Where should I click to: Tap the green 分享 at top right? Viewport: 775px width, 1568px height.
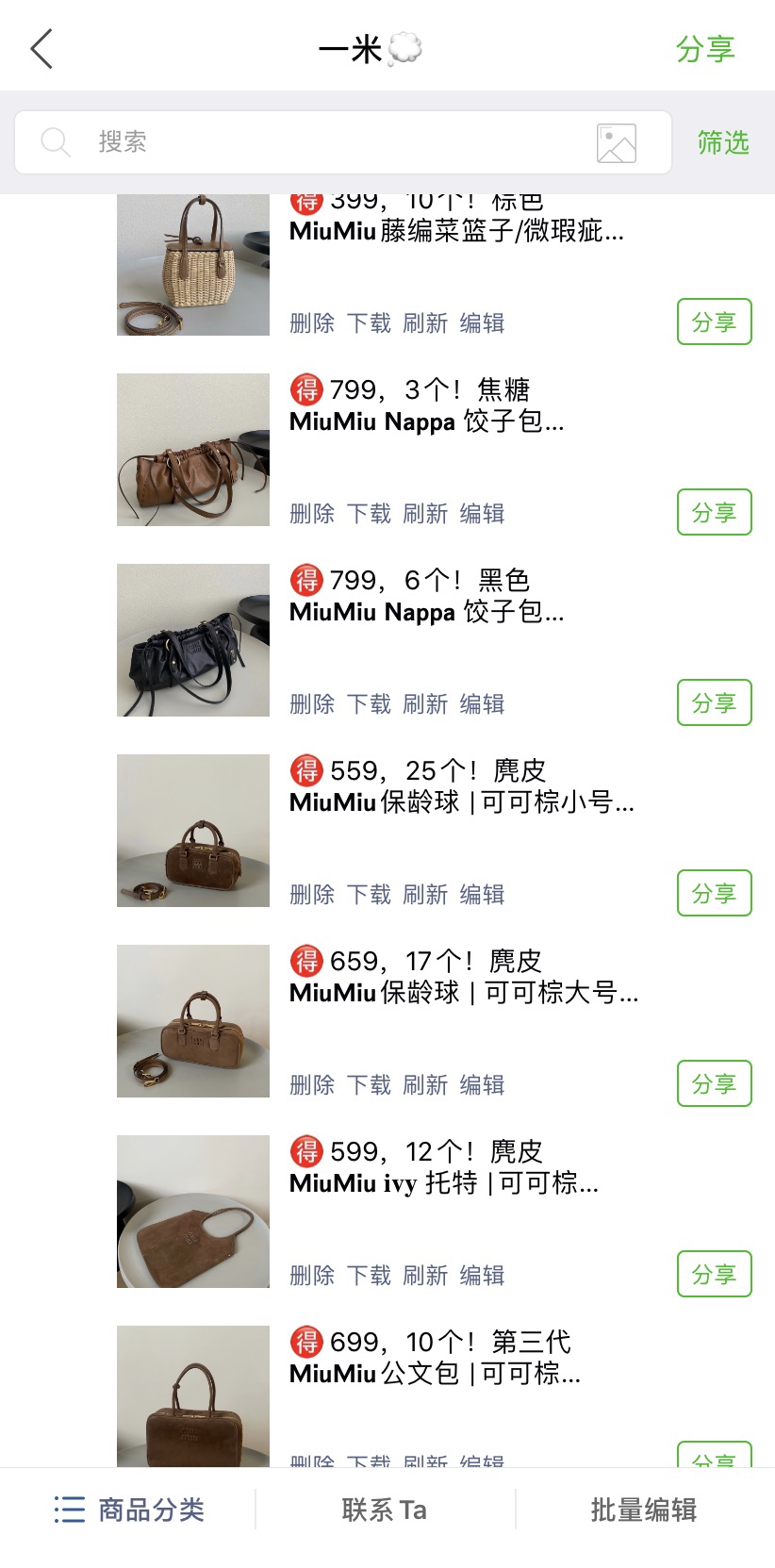point(705,49)
